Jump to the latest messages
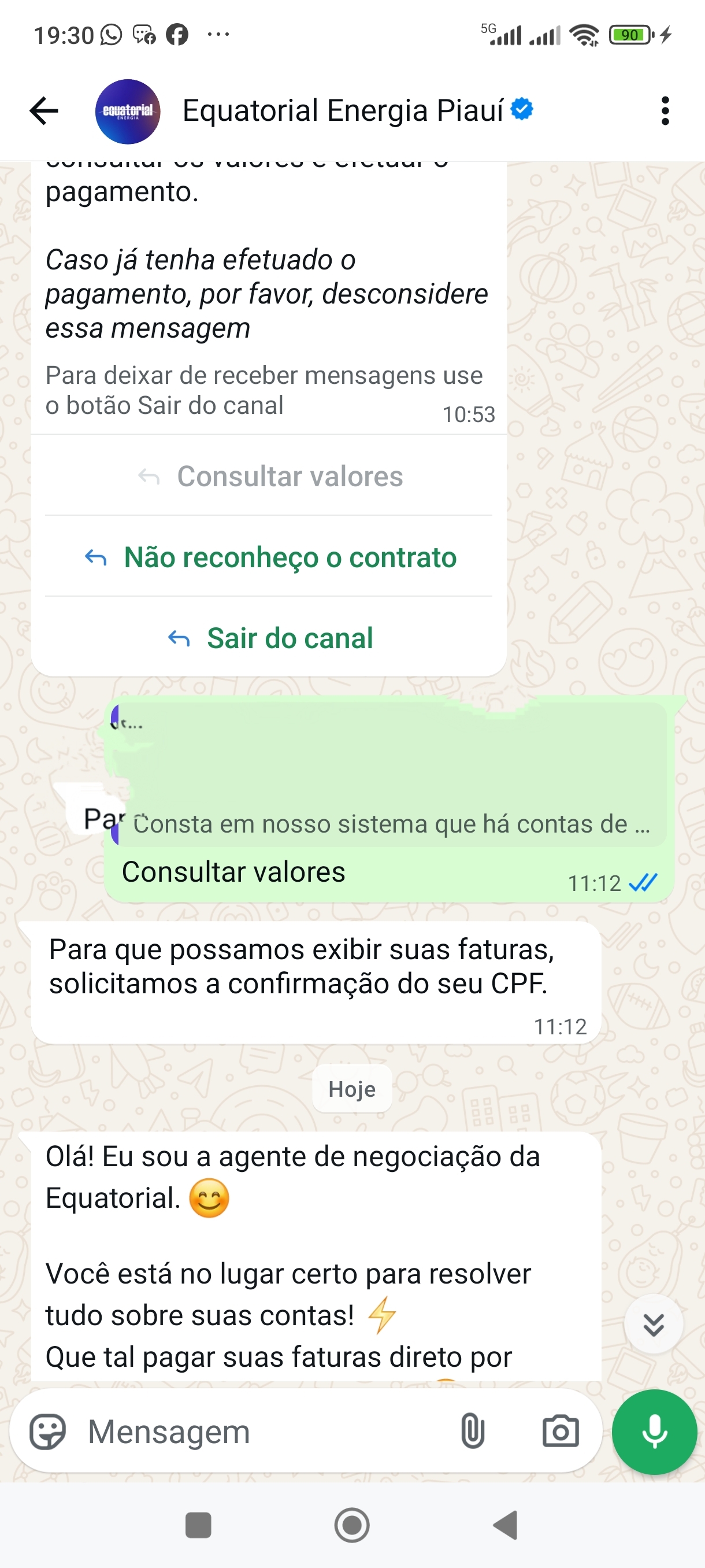This screenshot has height=1568, width=705. coord(654,1325)
